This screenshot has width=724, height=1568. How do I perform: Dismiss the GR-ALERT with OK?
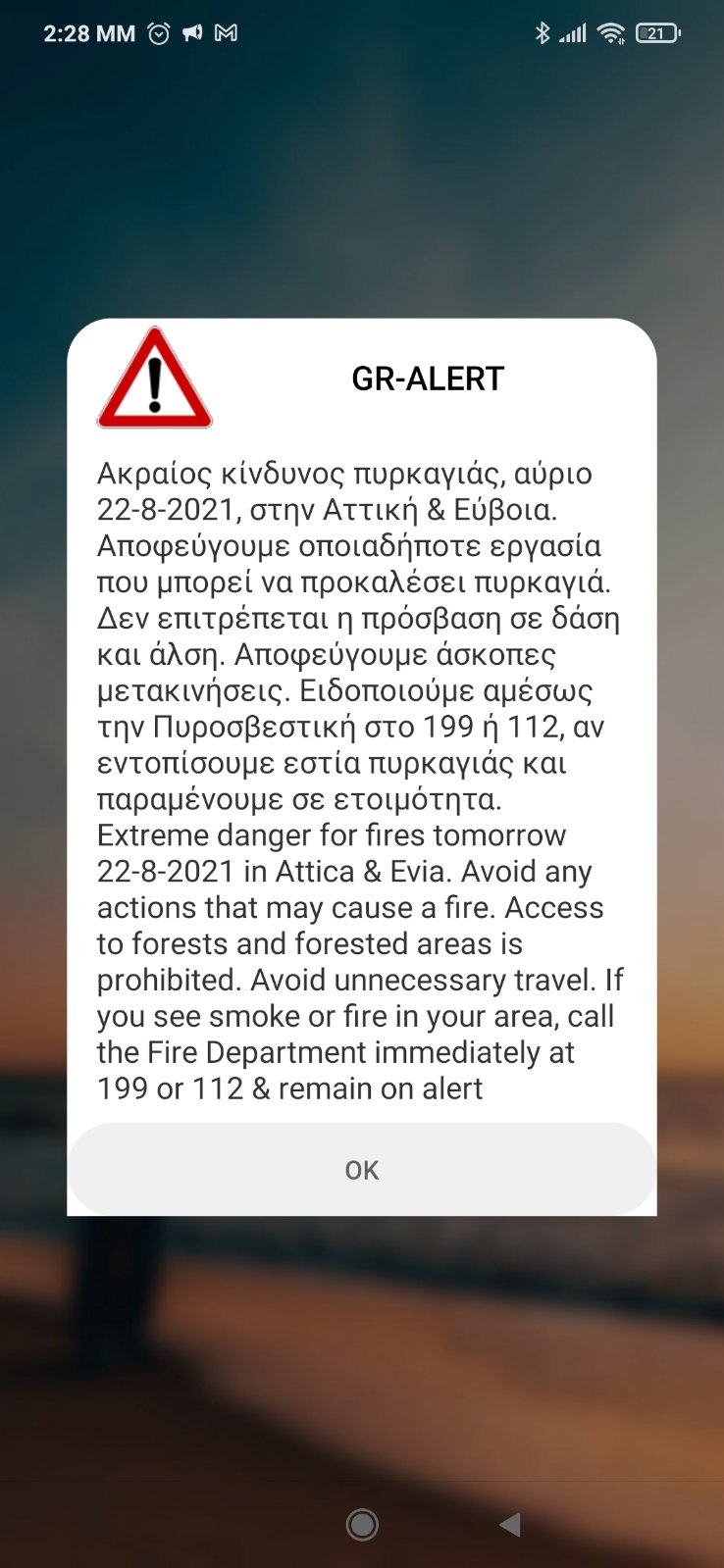[x=361, y=1169]
